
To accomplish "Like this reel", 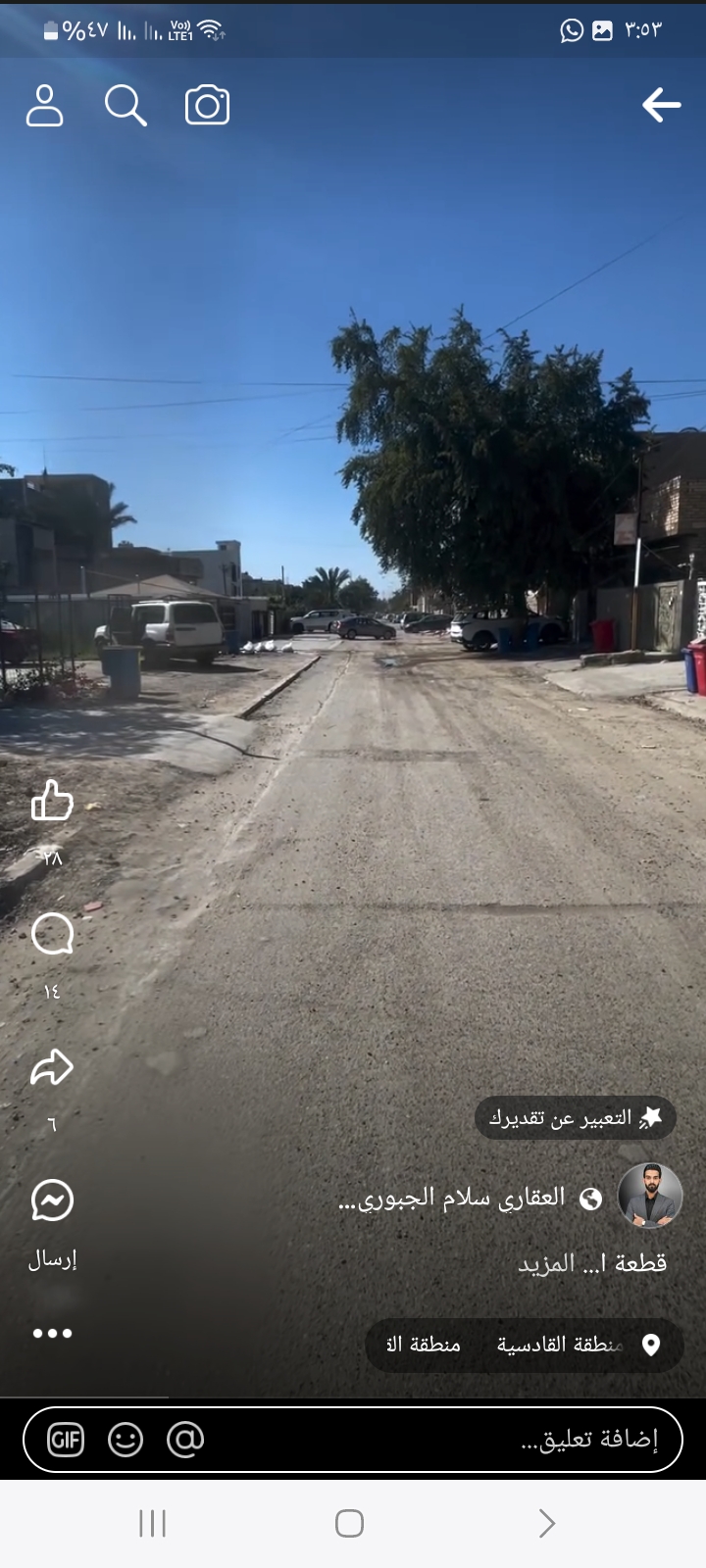I will 52,800.
